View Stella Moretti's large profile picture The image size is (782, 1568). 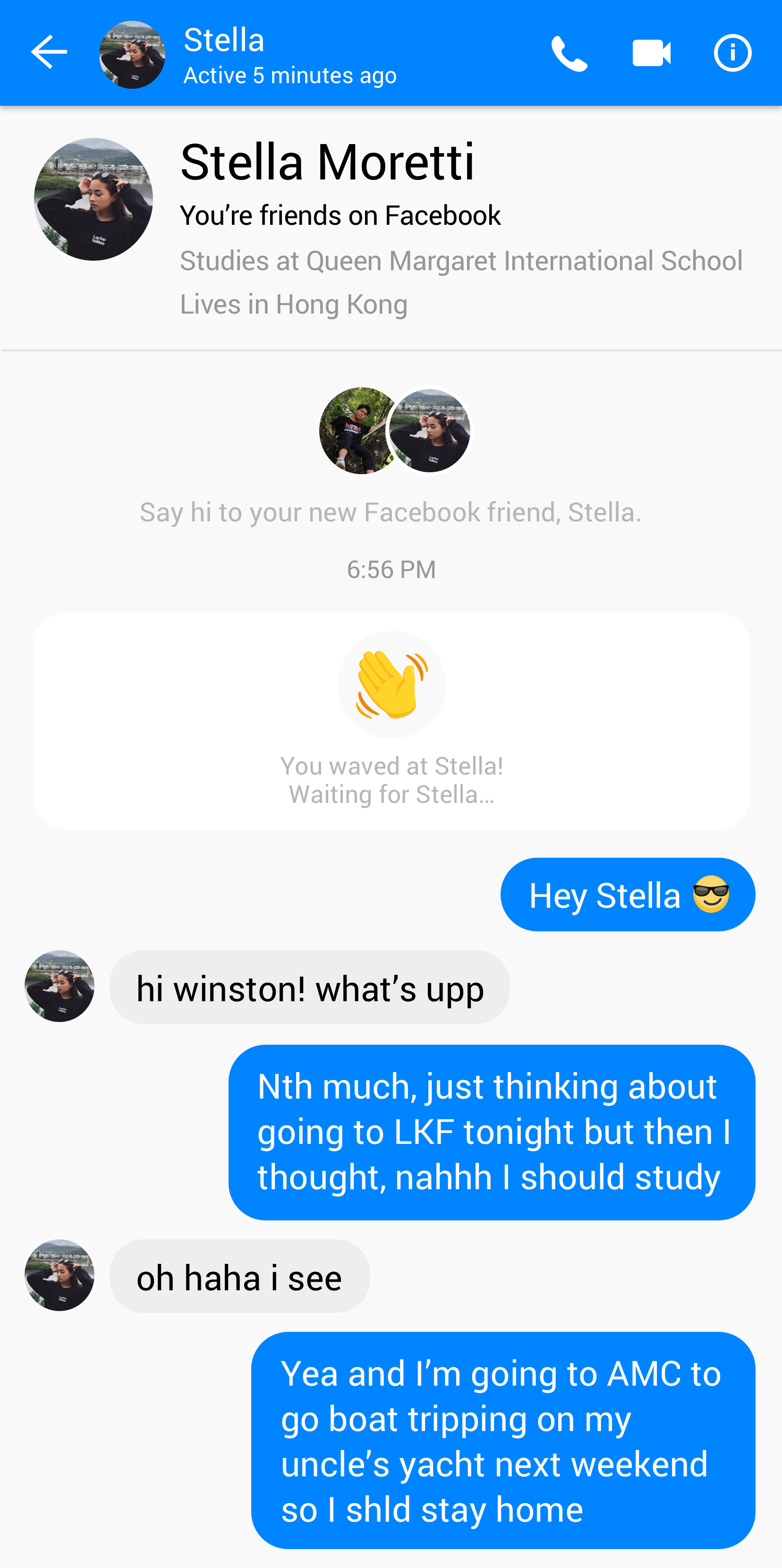pyautogui.click(x=93, y=200)
